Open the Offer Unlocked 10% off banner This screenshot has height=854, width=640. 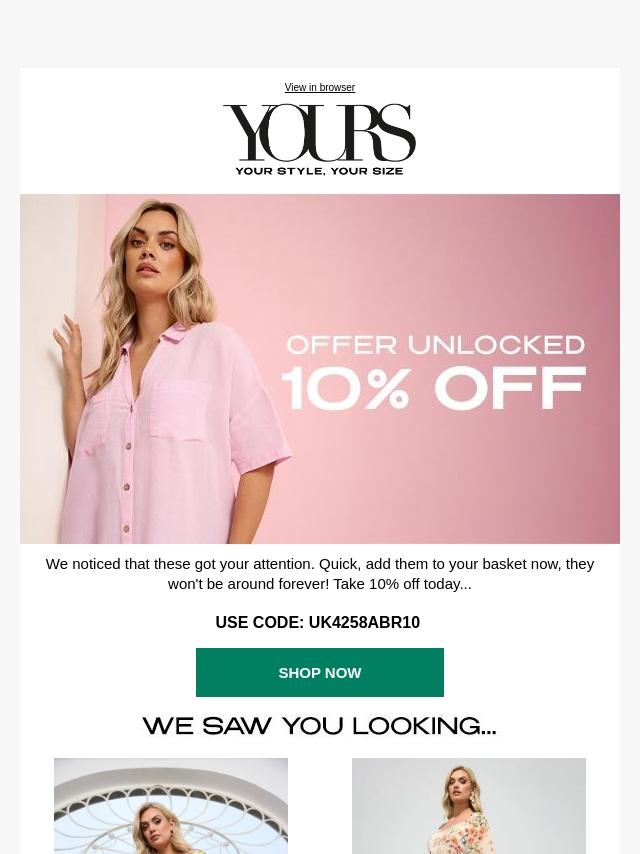(320, 369)
